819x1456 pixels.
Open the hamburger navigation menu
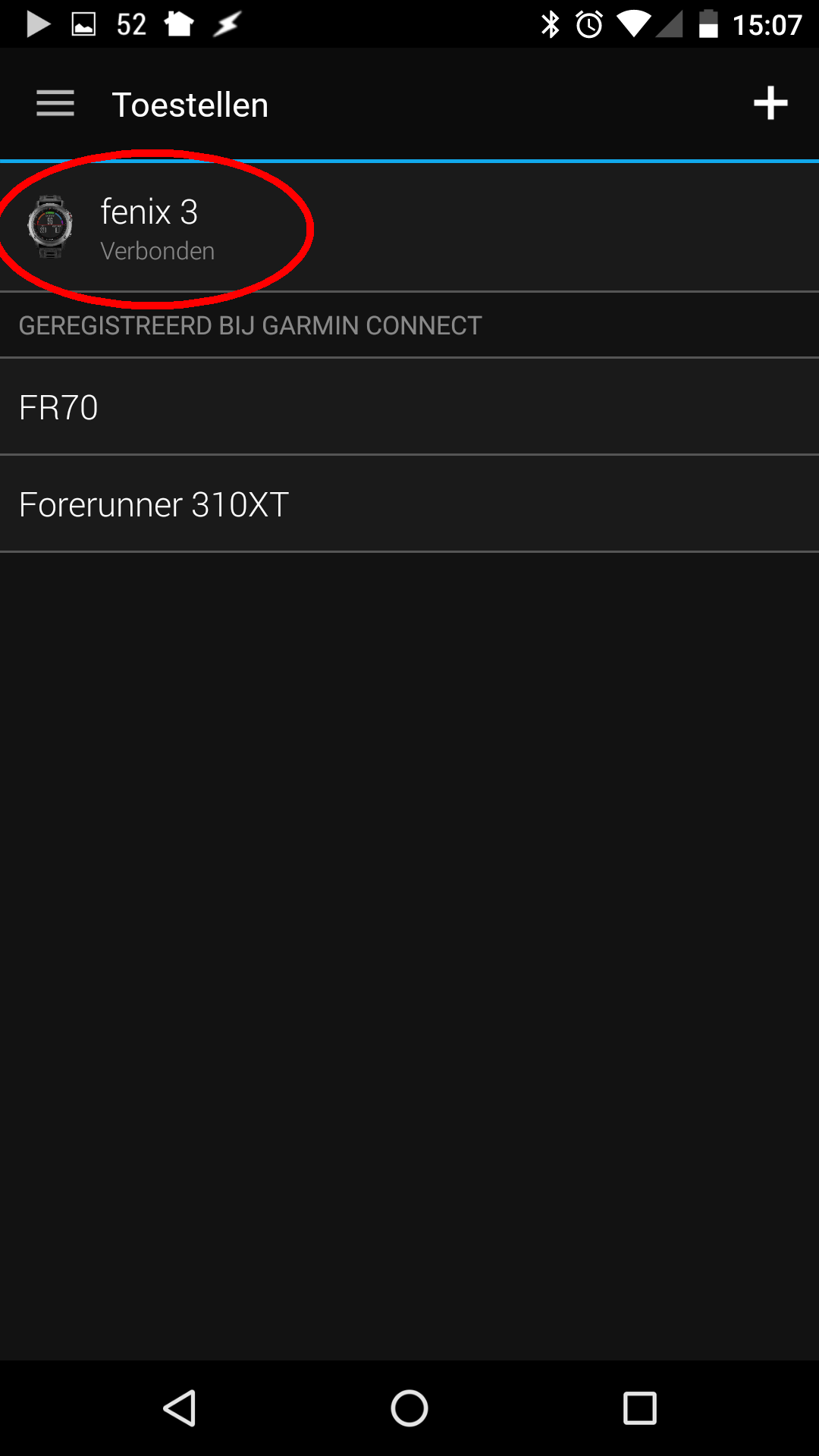pos(55,104)
